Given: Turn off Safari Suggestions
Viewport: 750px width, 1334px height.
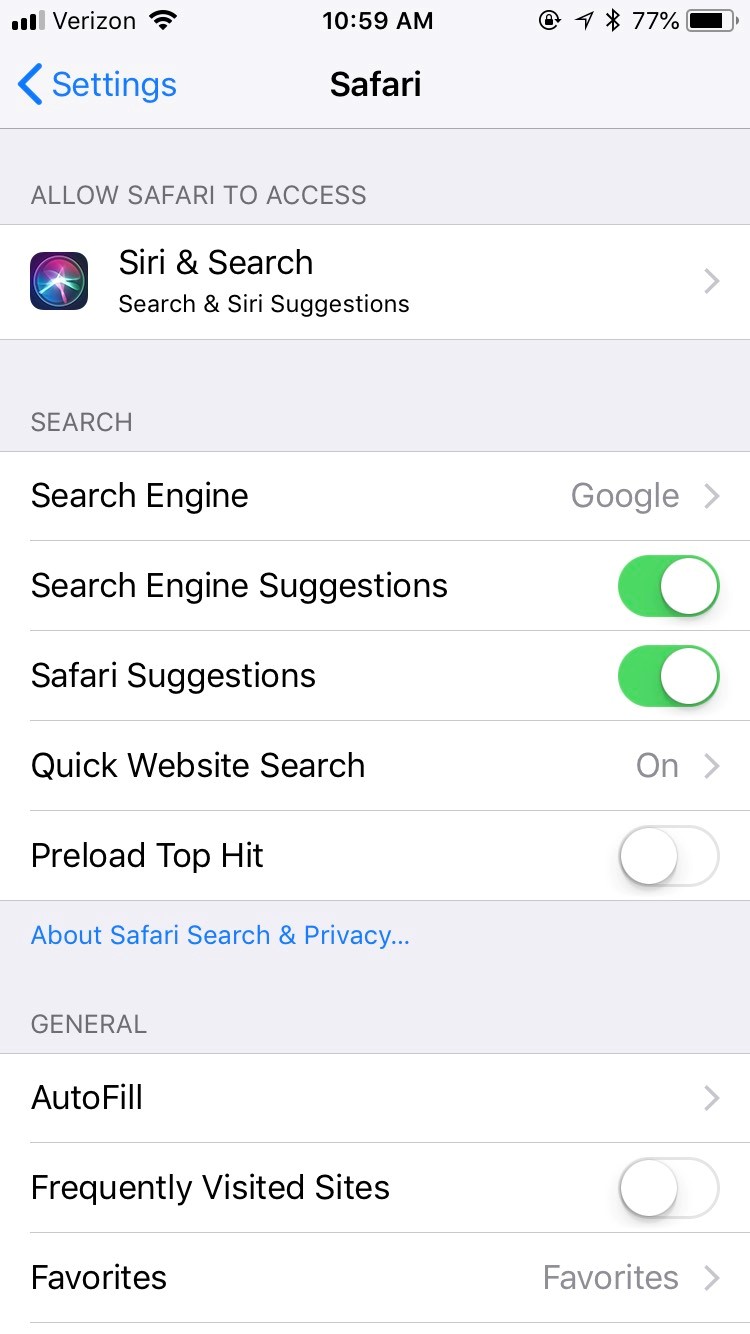Looking at the screenshot, I should click(669, 676).
